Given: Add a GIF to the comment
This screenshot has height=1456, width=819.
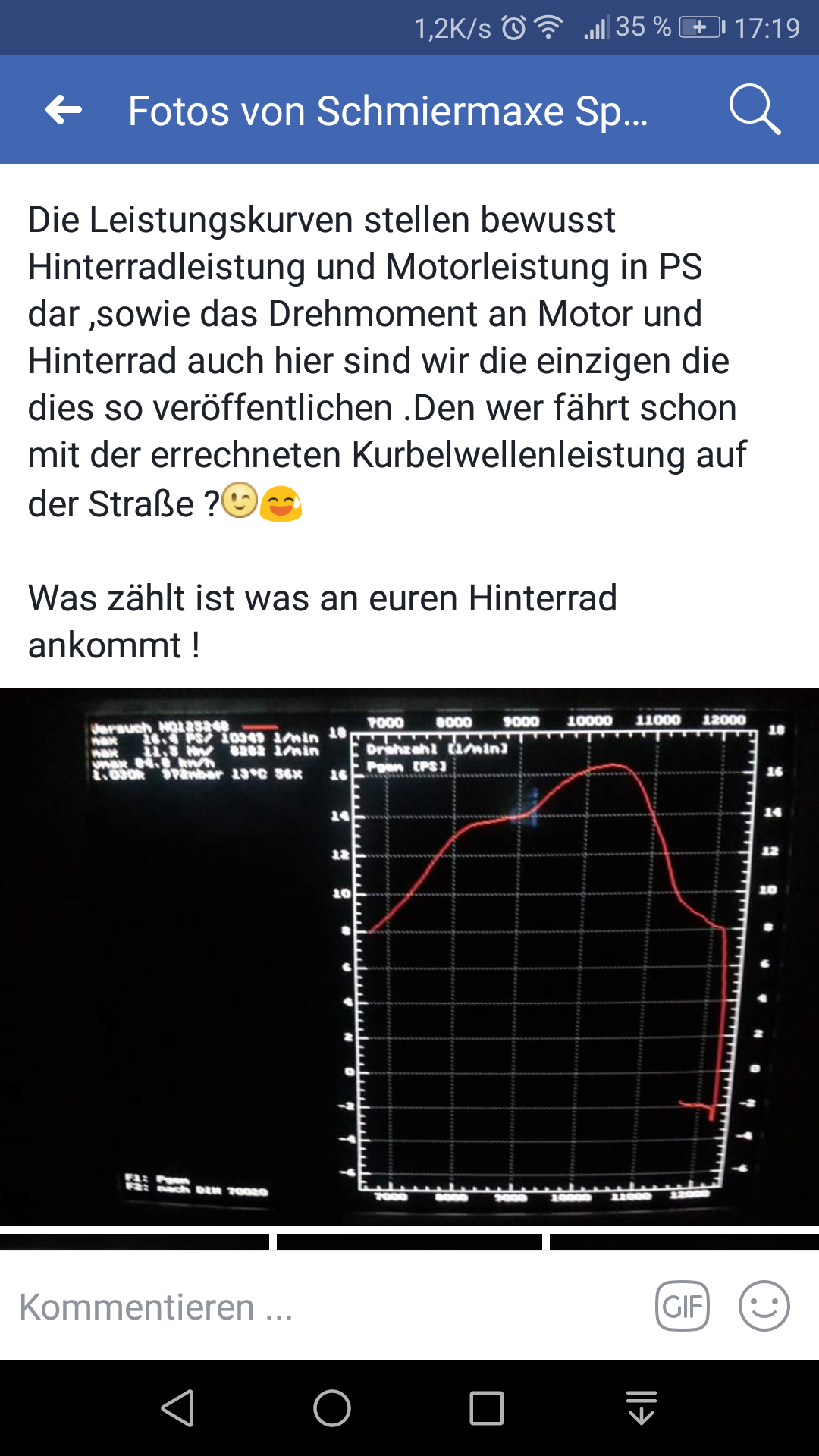Looking at the screenshot, I should tap(682, 1306).
